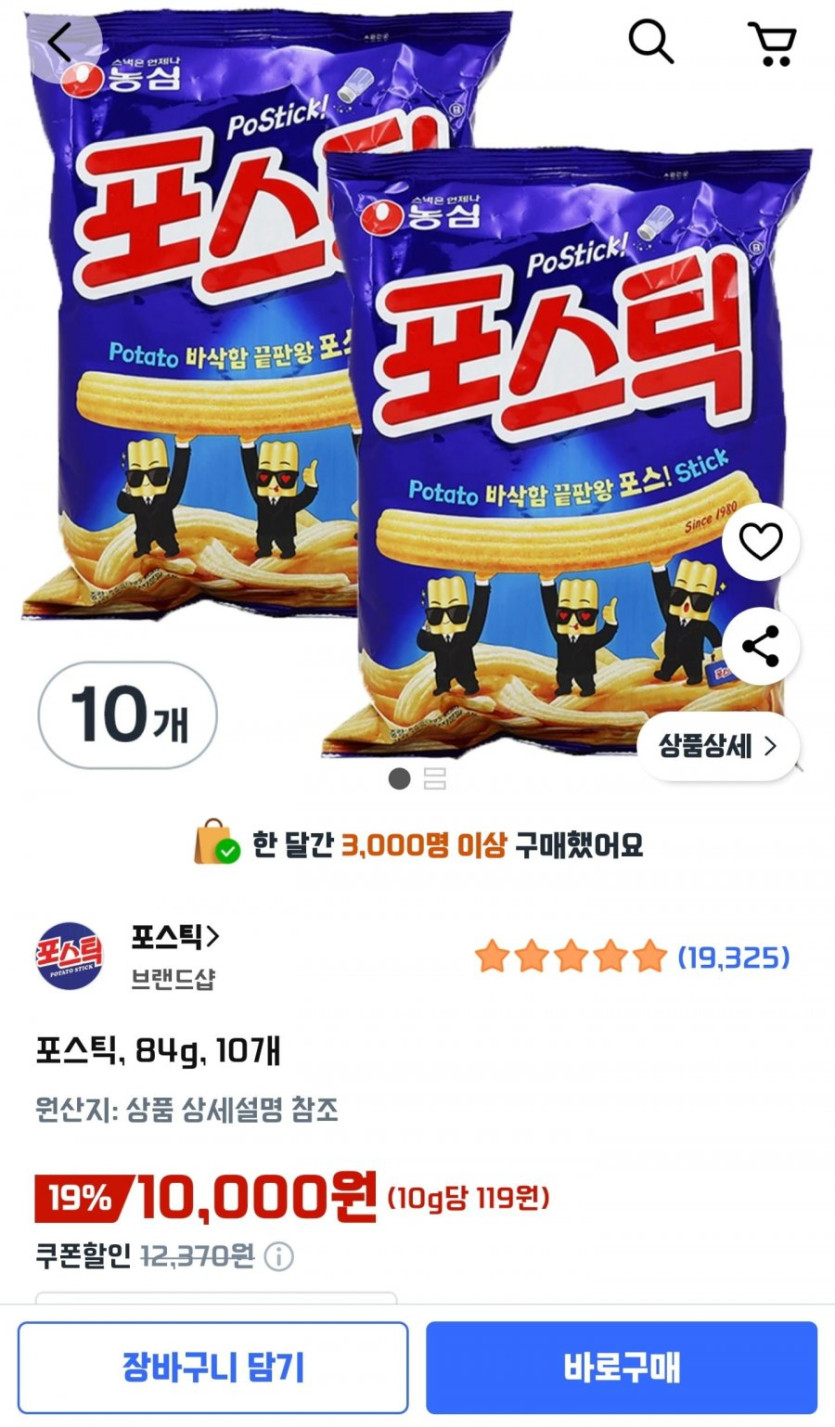
Task: Open the shopping cart
Action: (x=772, y=43)
